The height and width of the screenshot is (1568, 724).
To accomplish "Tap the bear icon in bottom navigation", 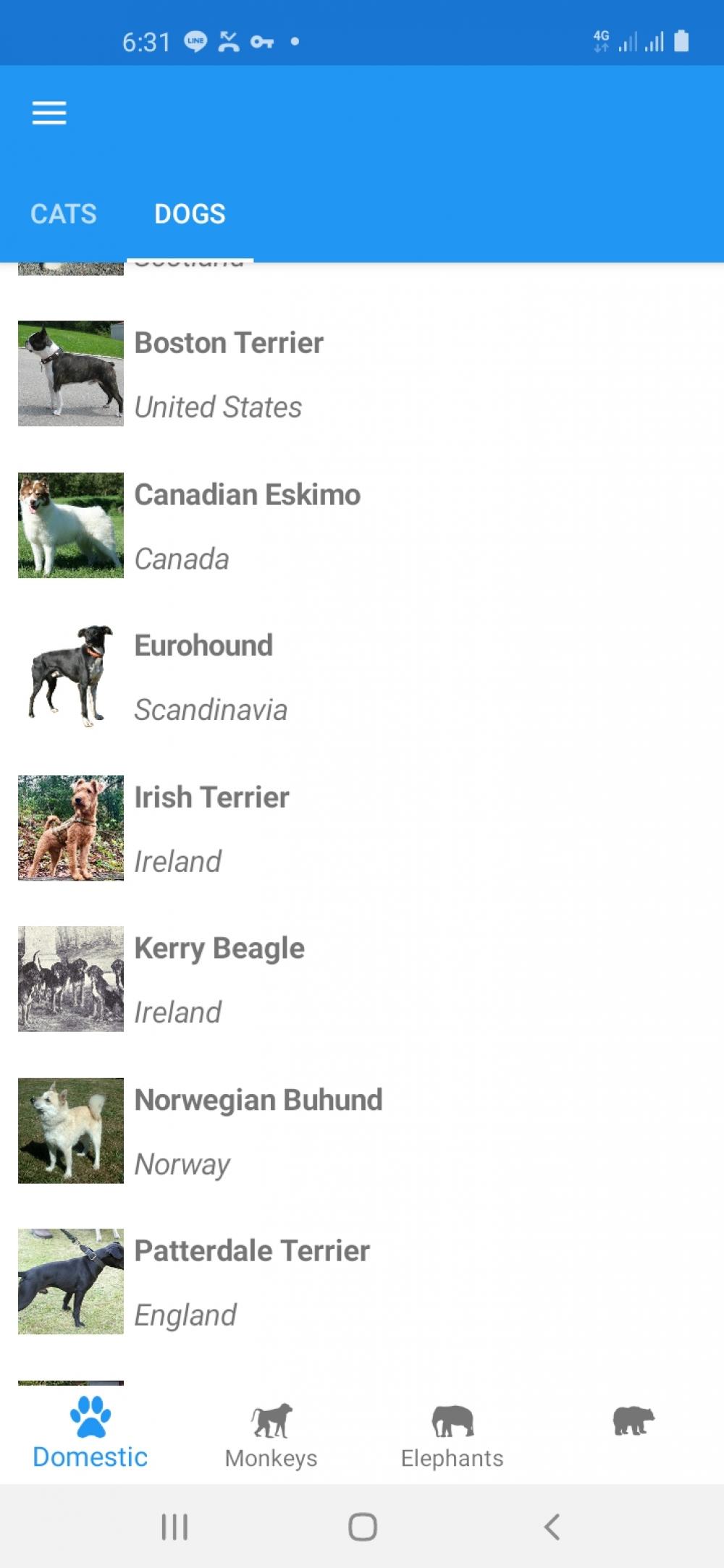I will 633,1422.
